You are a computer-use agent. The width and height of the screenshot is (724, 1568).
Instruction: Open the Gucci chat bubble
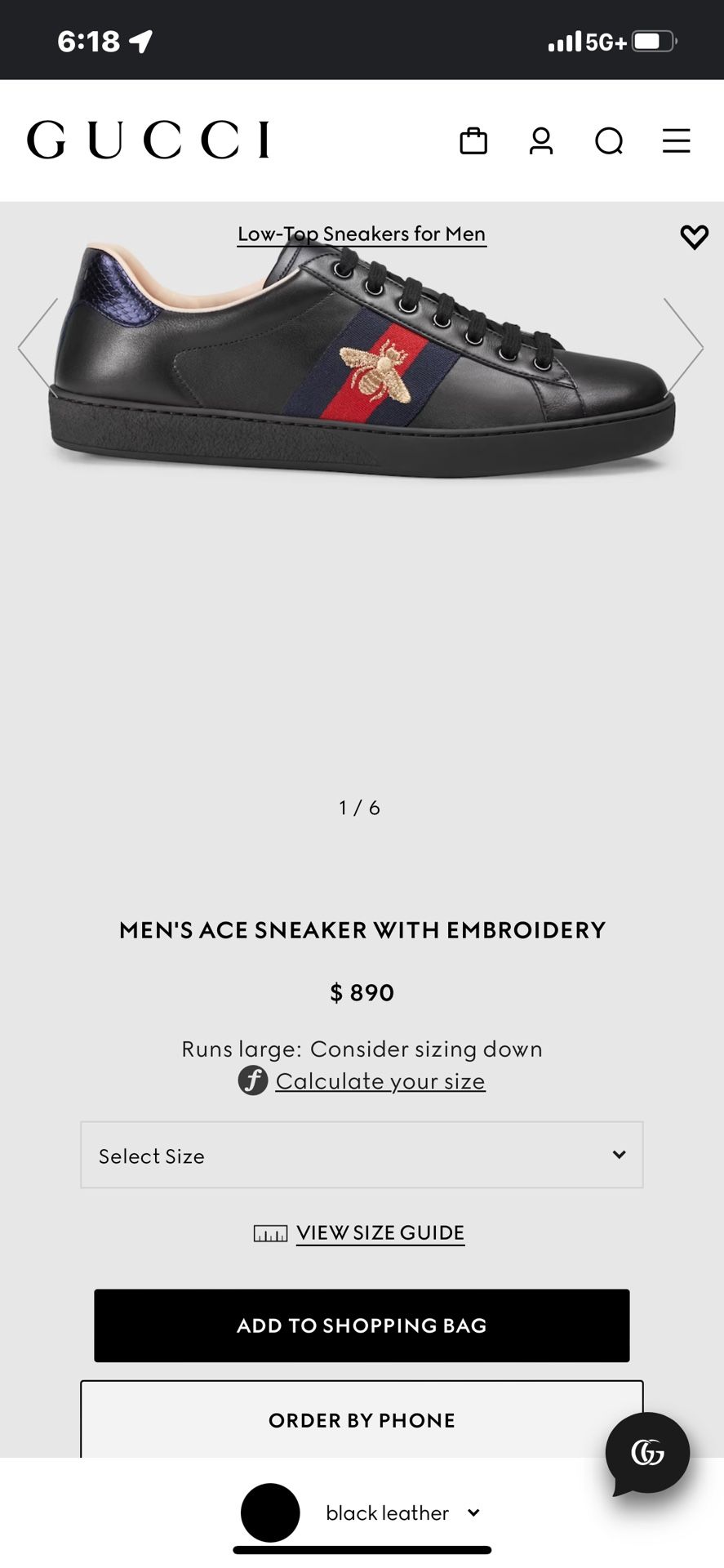pyautogui.click(x=647, y=1454)
